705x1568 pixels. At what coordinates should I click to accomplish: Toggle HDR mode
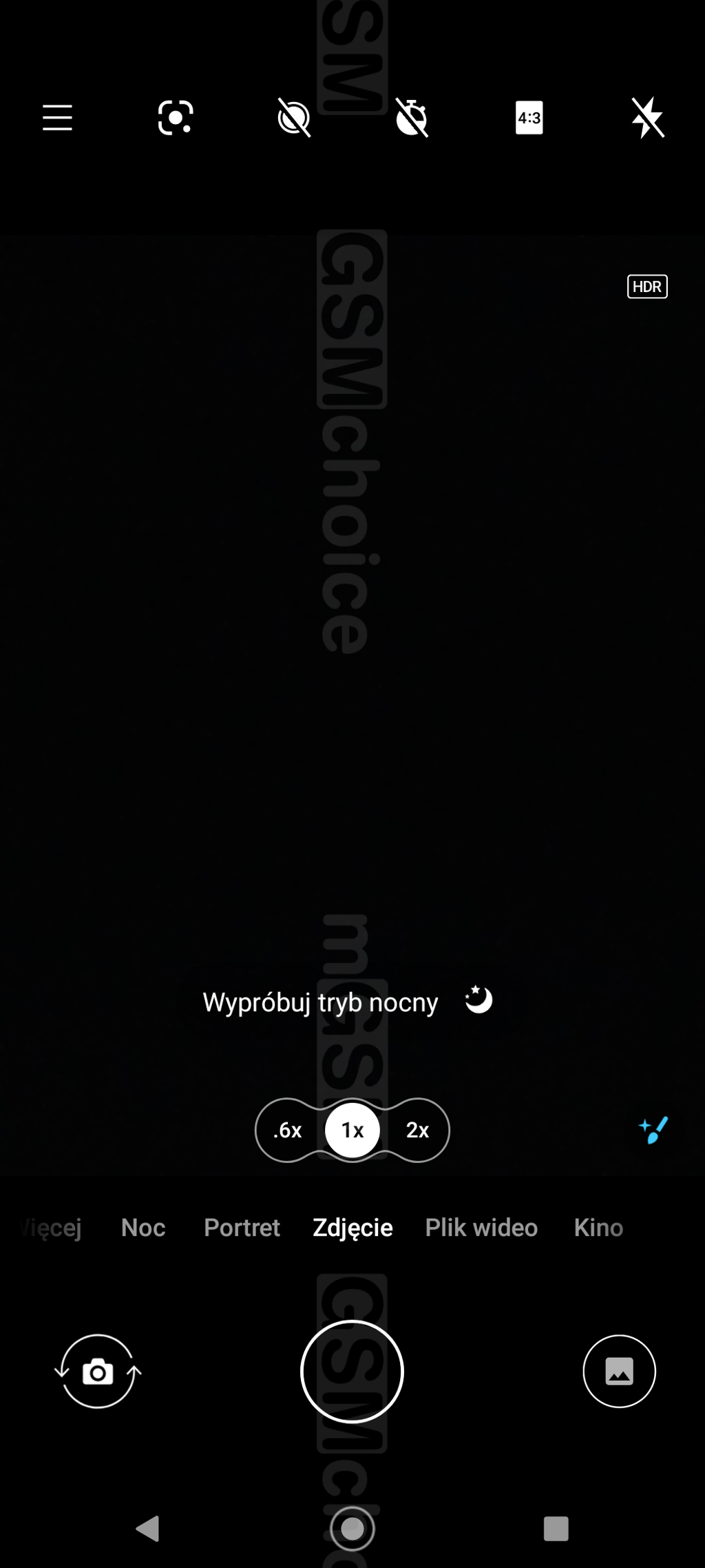pyautogui.click(x=647, y=287)
